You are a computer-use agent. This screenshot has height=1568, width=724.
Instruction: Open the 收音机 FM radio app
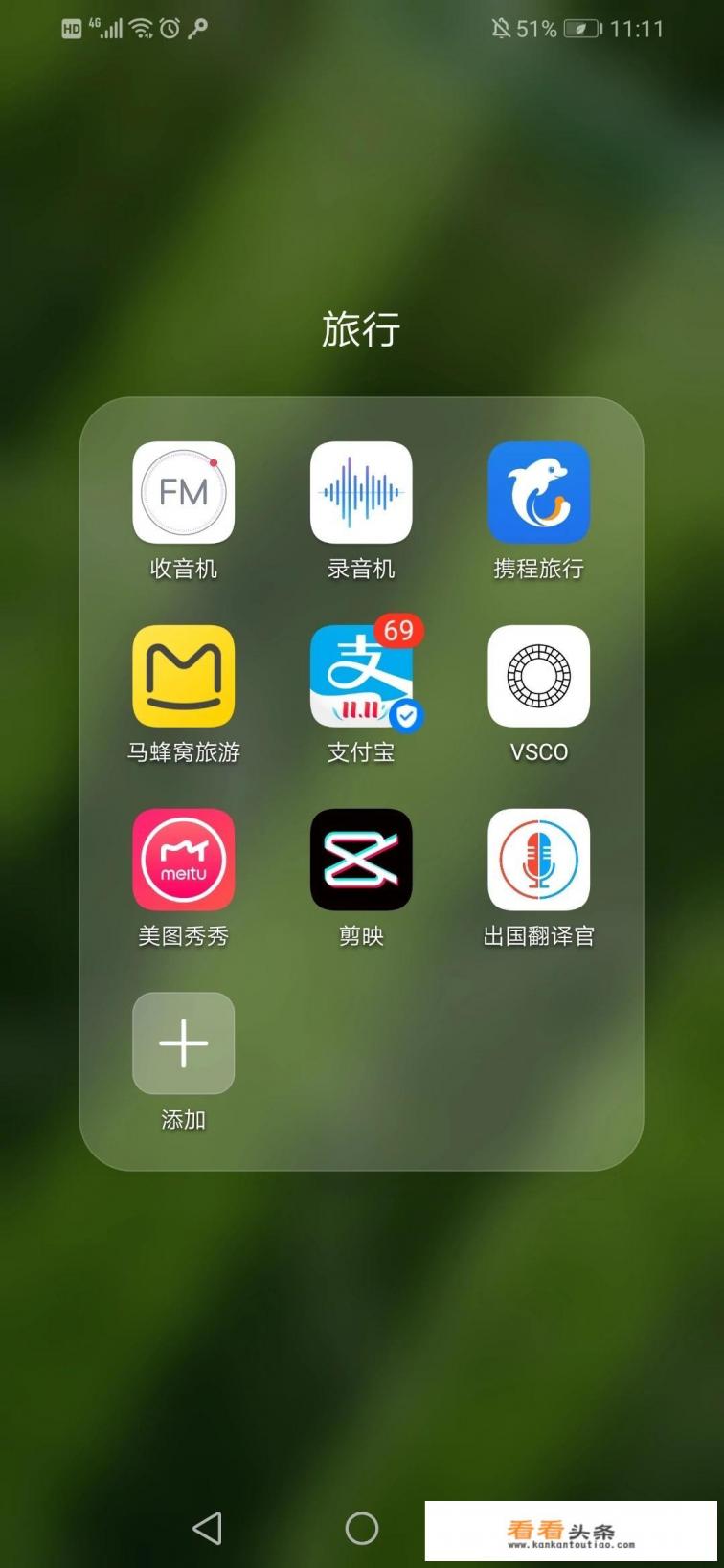(x=183, y=492)
